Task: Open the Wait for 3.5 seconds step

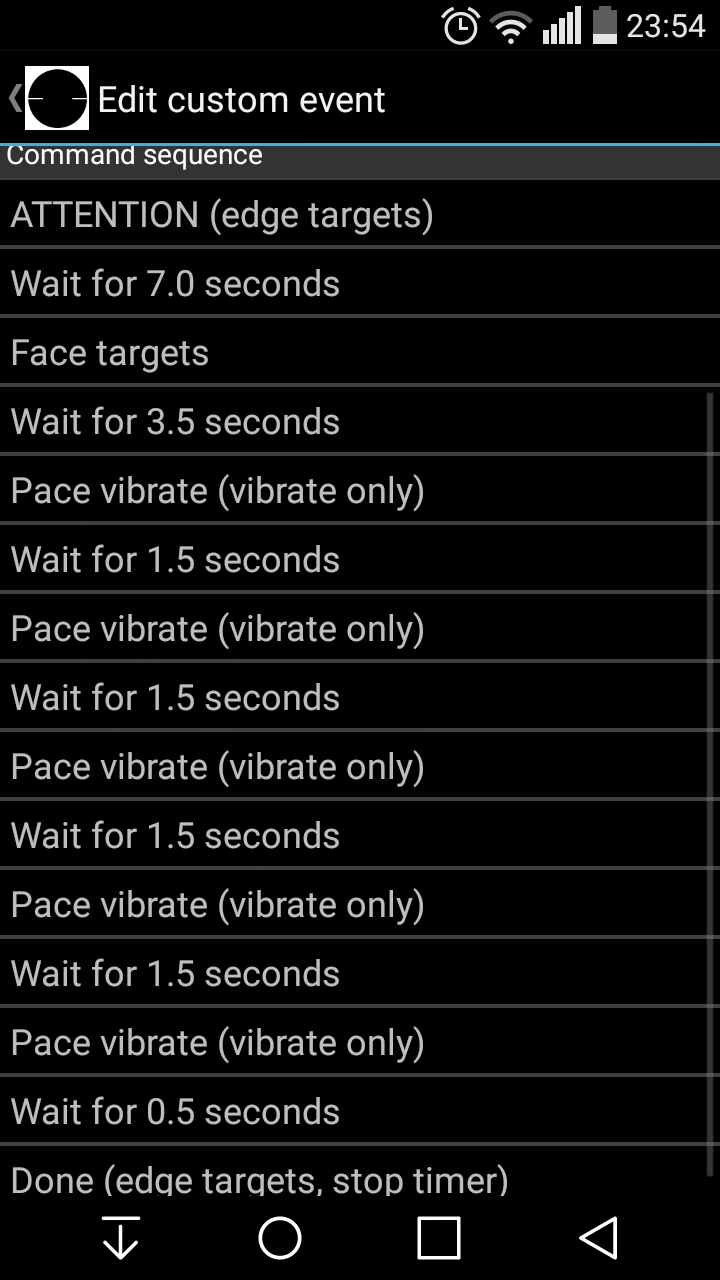Action: 360,421
